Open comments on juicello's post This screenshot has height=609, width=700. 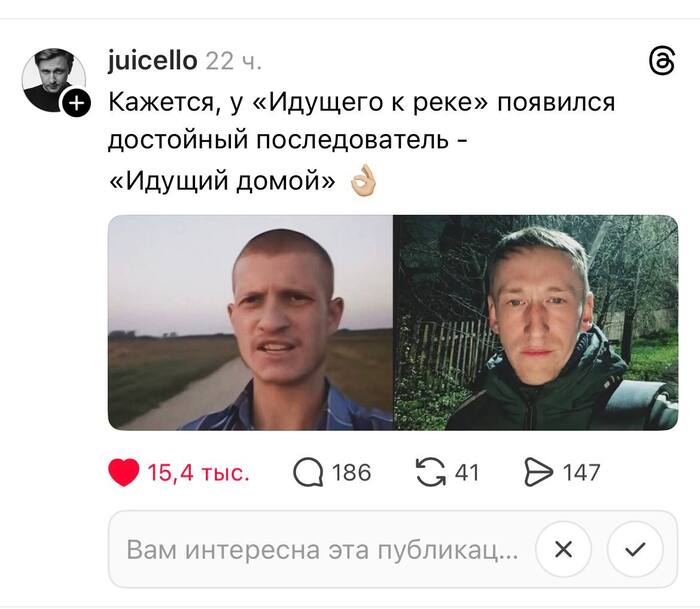click(x=310, y=472)
